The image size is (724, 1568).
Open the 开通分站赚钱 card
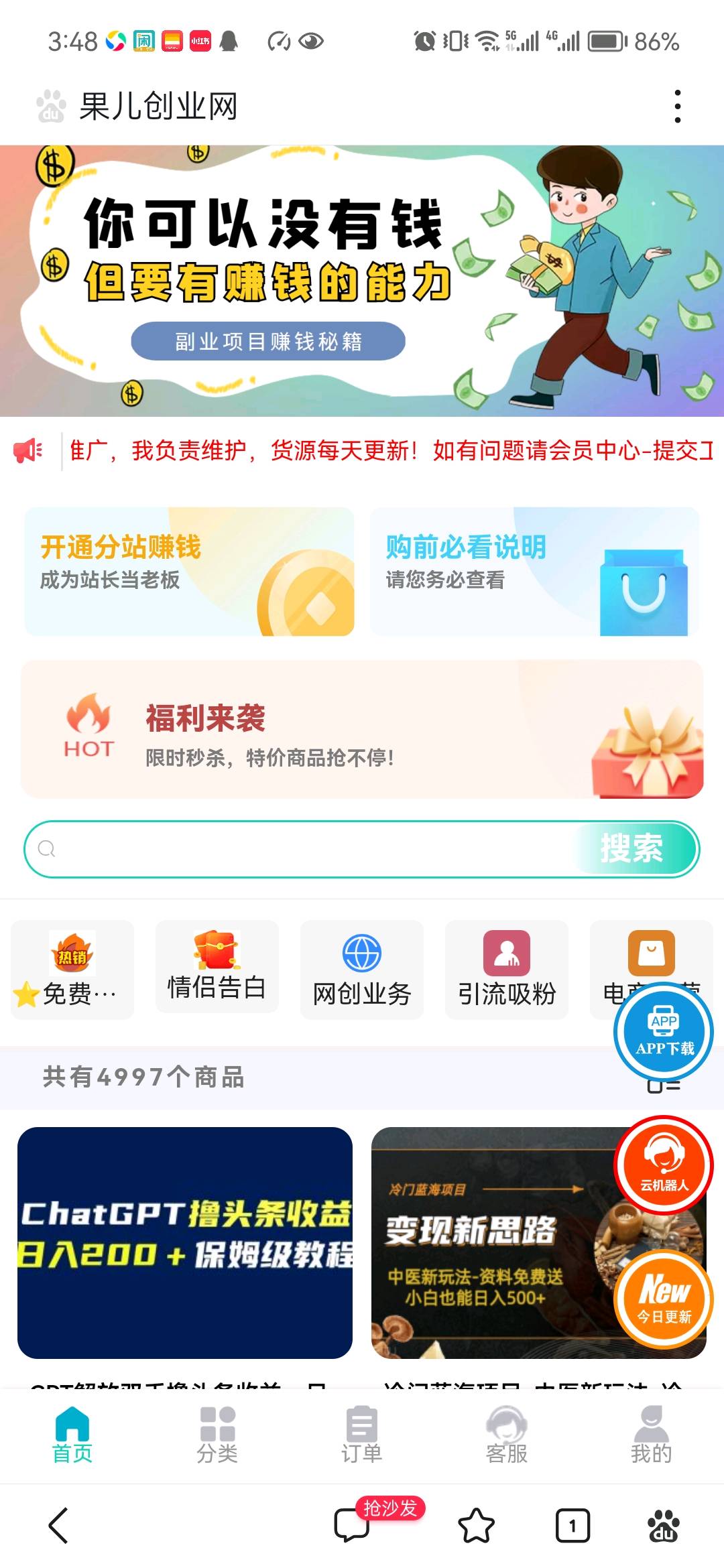pyautogui.click(x=189, y=571)
